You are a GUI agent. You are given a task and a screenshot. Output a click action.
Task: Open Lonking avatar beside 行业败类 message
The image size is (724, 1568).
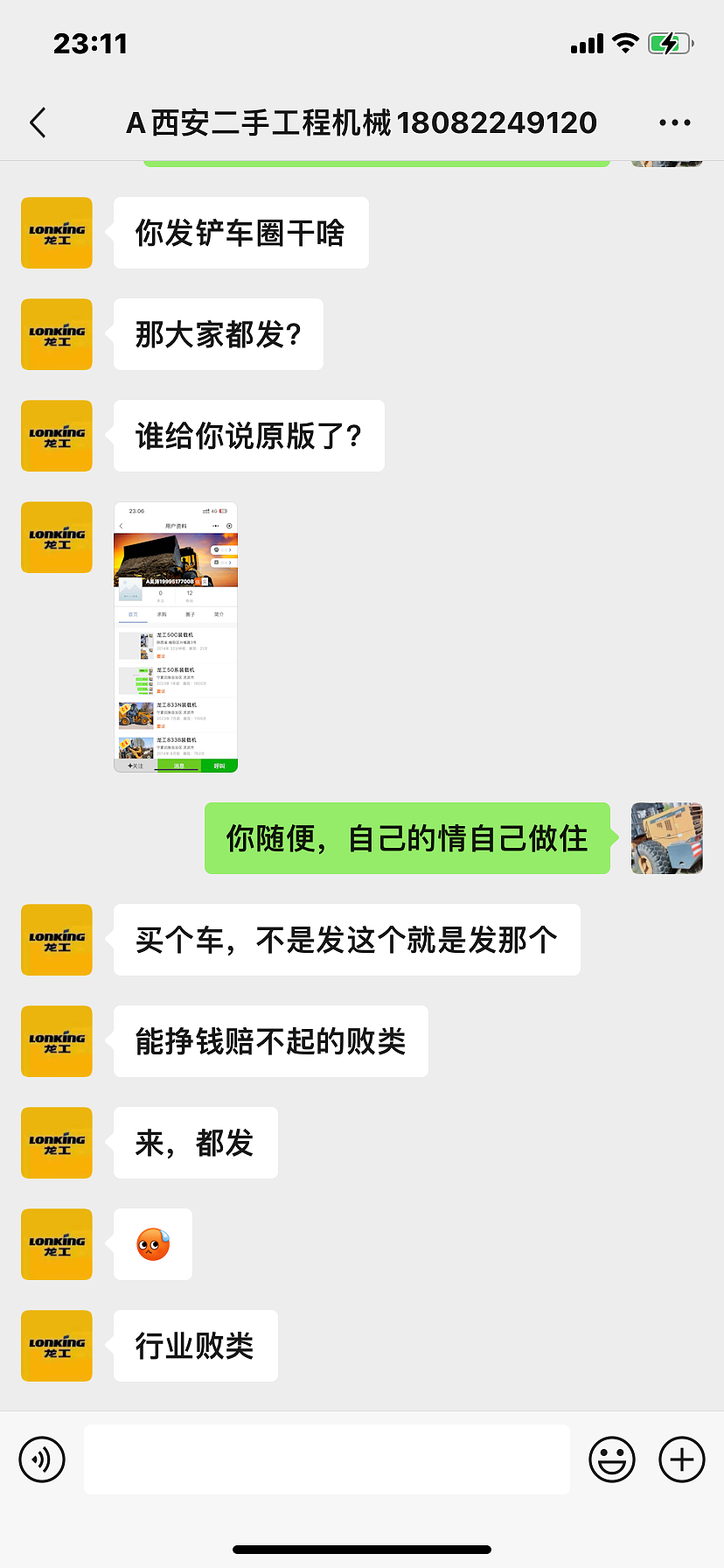point(57,1346)
